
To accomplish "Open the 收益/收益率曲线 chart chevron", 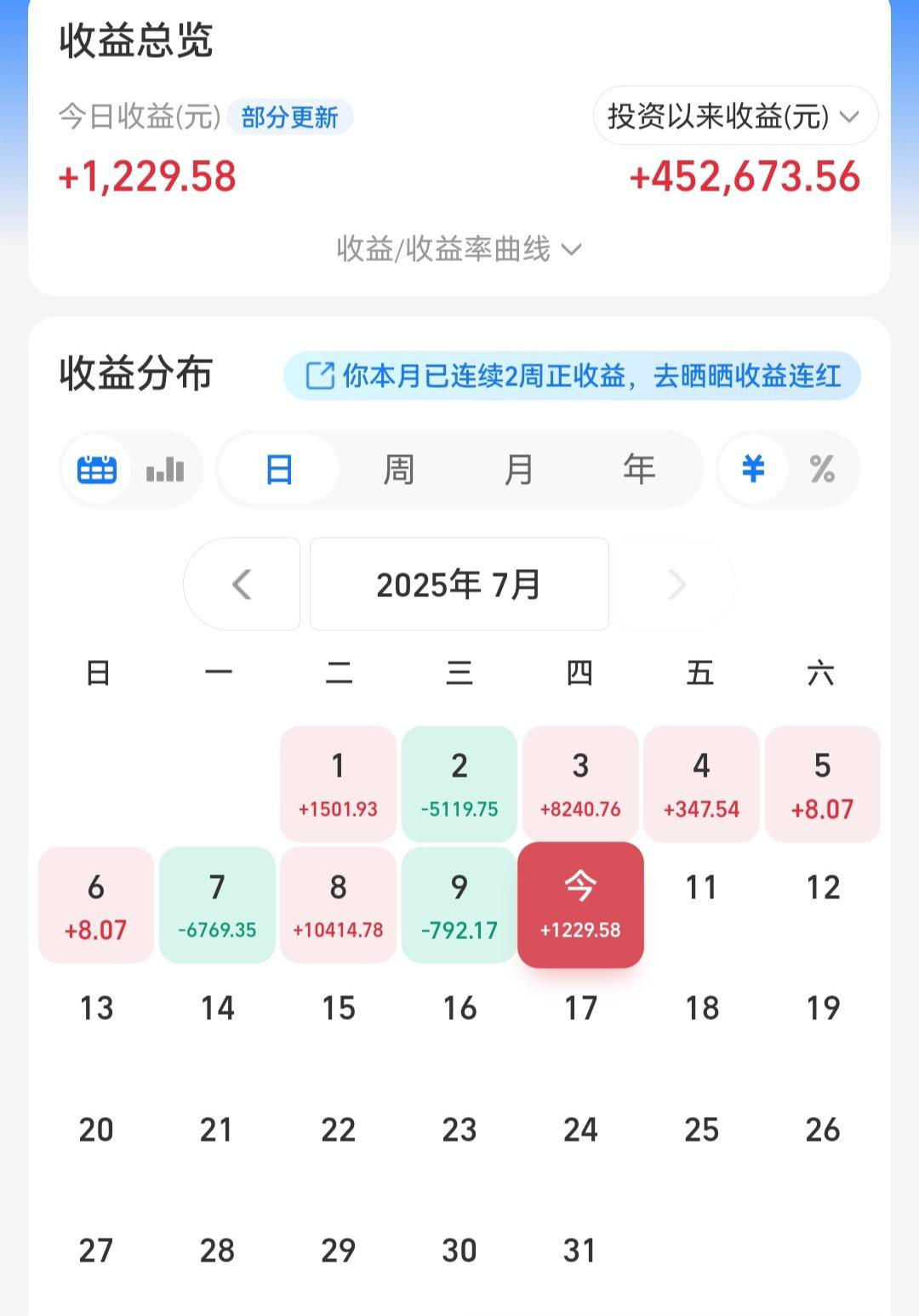I will point(573,249).
